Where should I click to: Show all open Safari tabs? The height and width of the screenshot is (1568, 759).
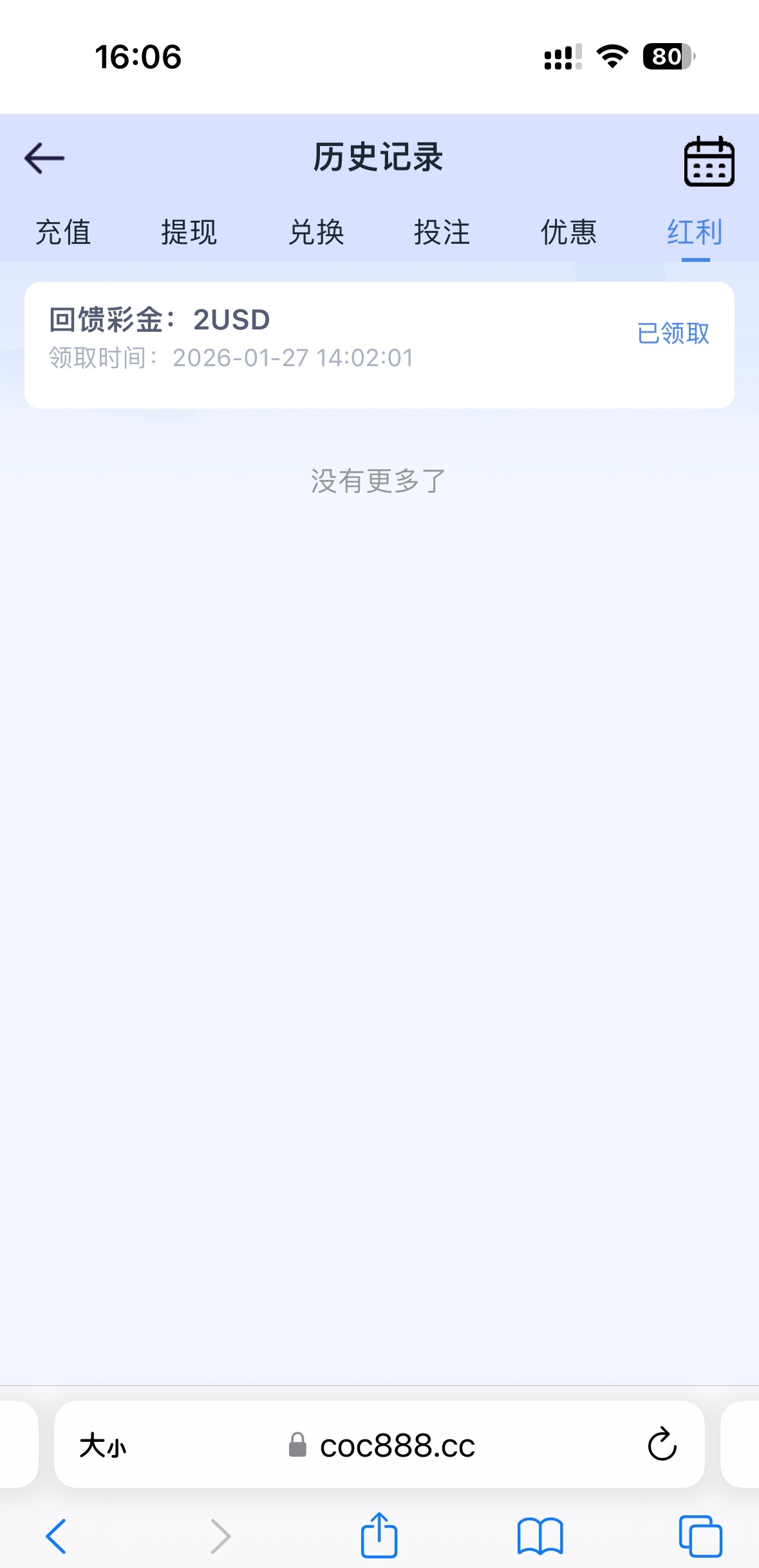click(700, 1536)
